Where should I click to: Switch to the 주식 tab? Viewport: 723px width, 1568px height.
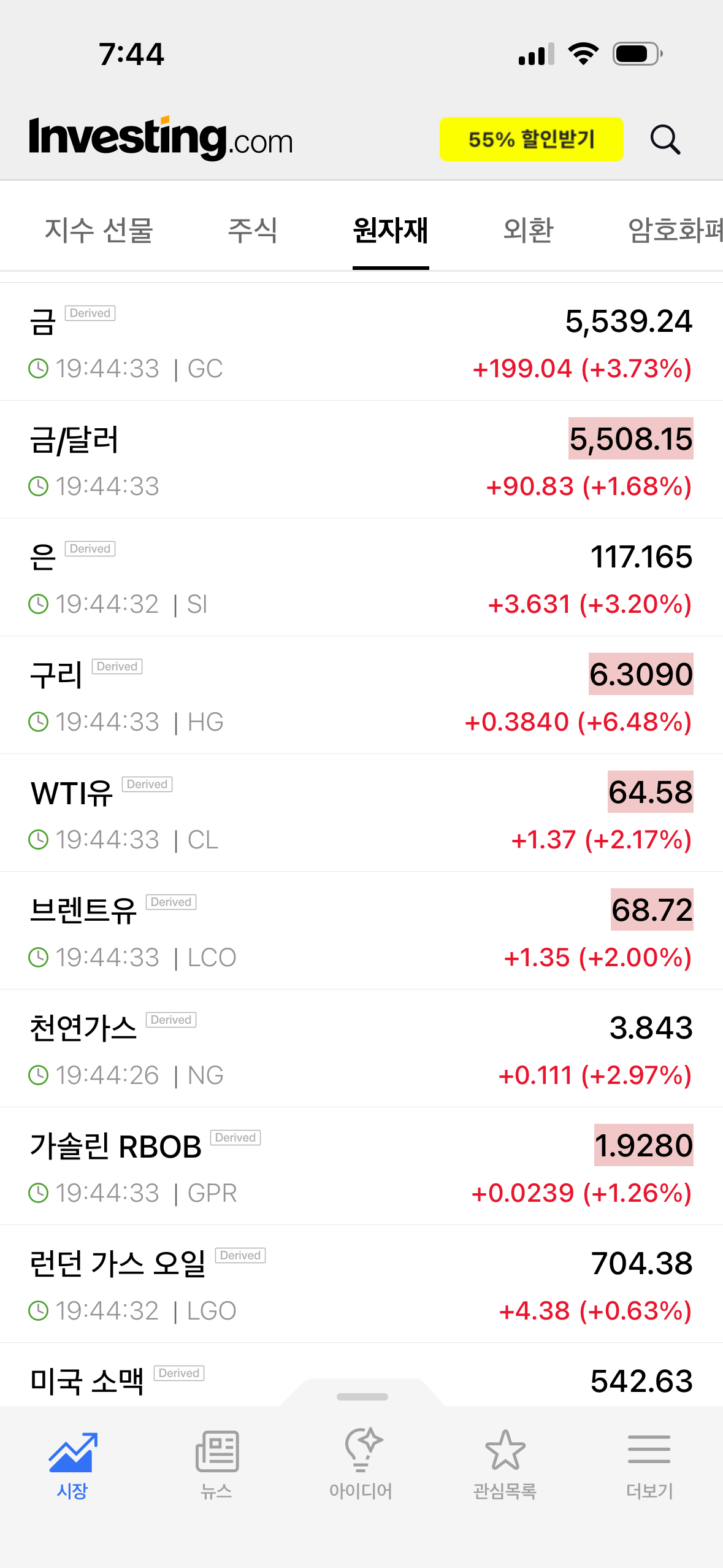[252, 231]
